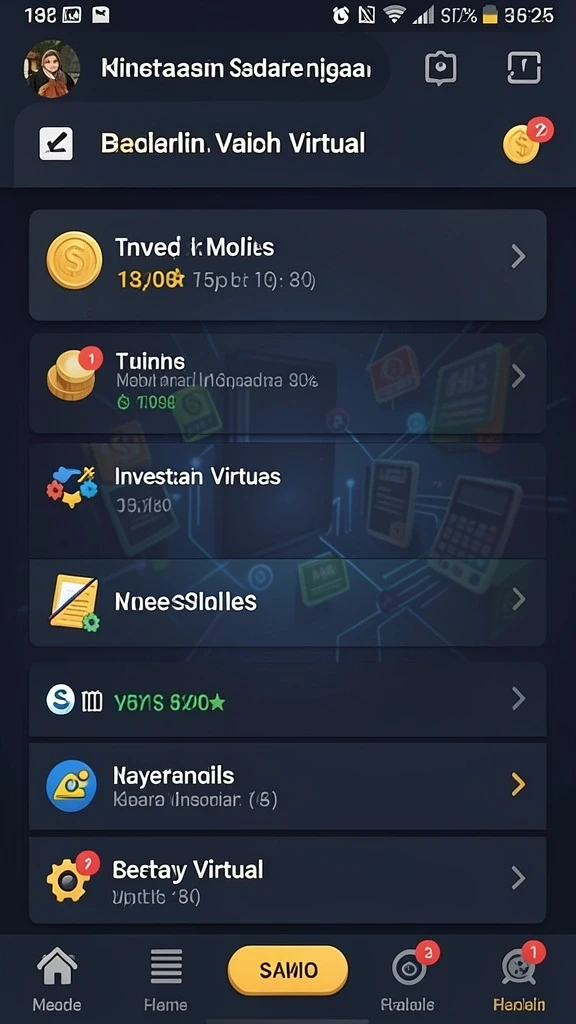The width and height of the screenshot is (576, 1024).
Task: Switch to the Meode home tab
Action: click(x=57, y=978)
